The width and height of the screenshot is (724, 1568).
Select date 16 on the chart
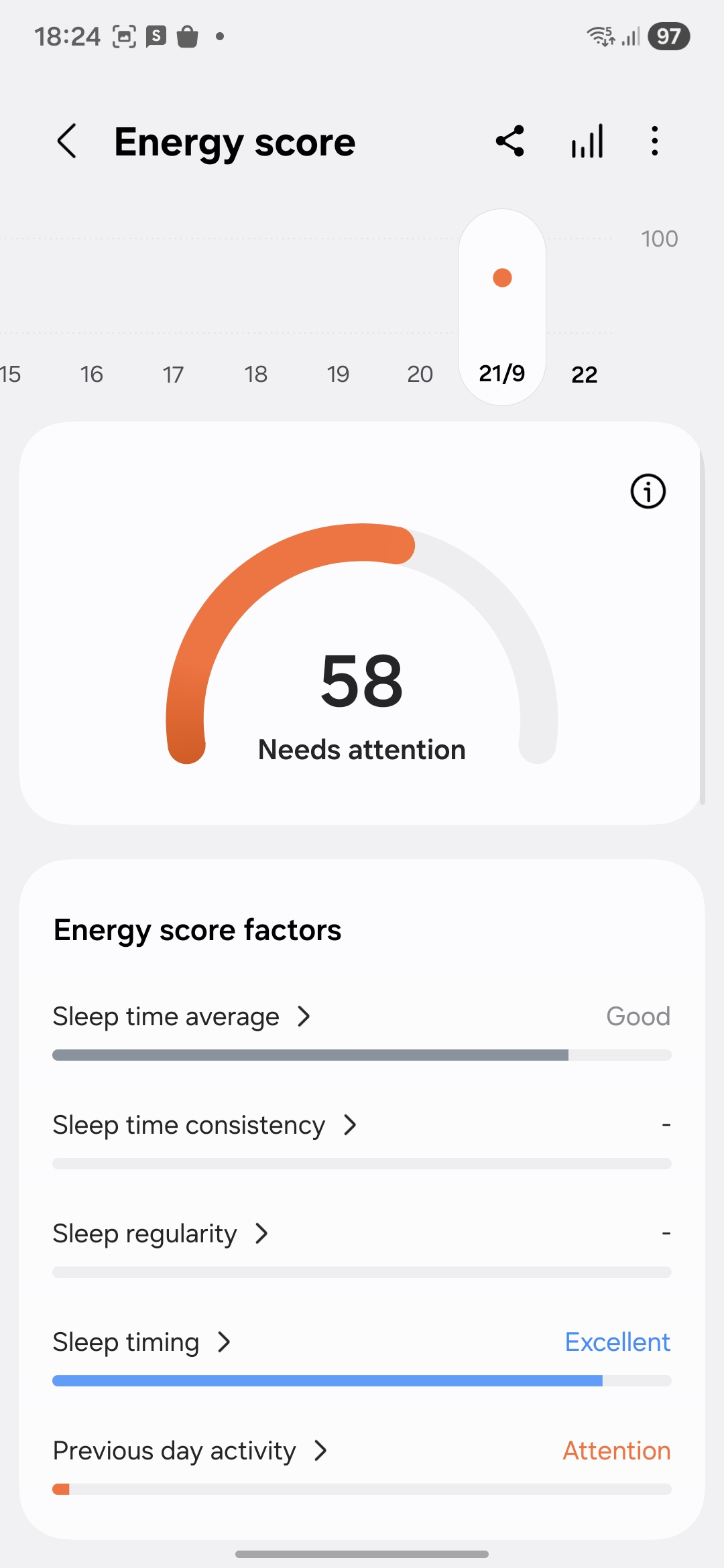tap(92, 374)
